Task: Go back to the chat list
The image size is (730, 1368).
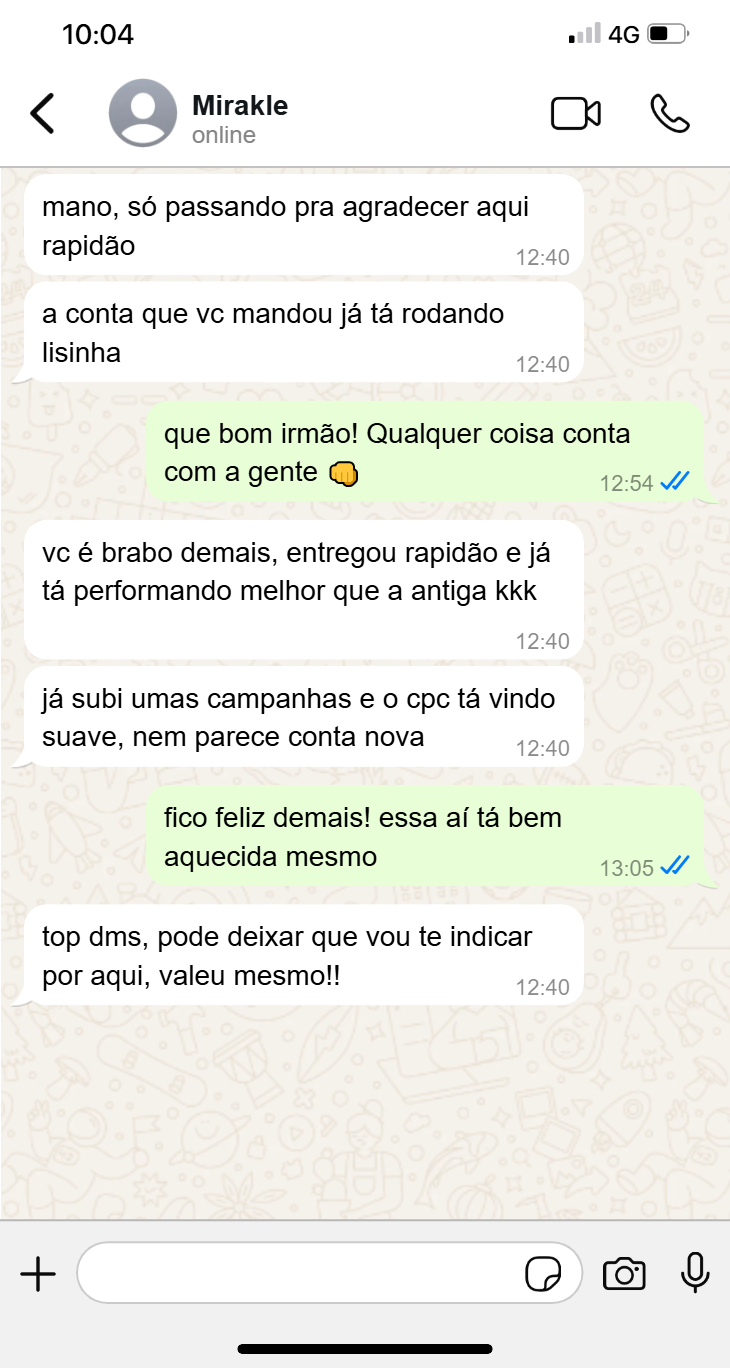Action: coord(42,114)
